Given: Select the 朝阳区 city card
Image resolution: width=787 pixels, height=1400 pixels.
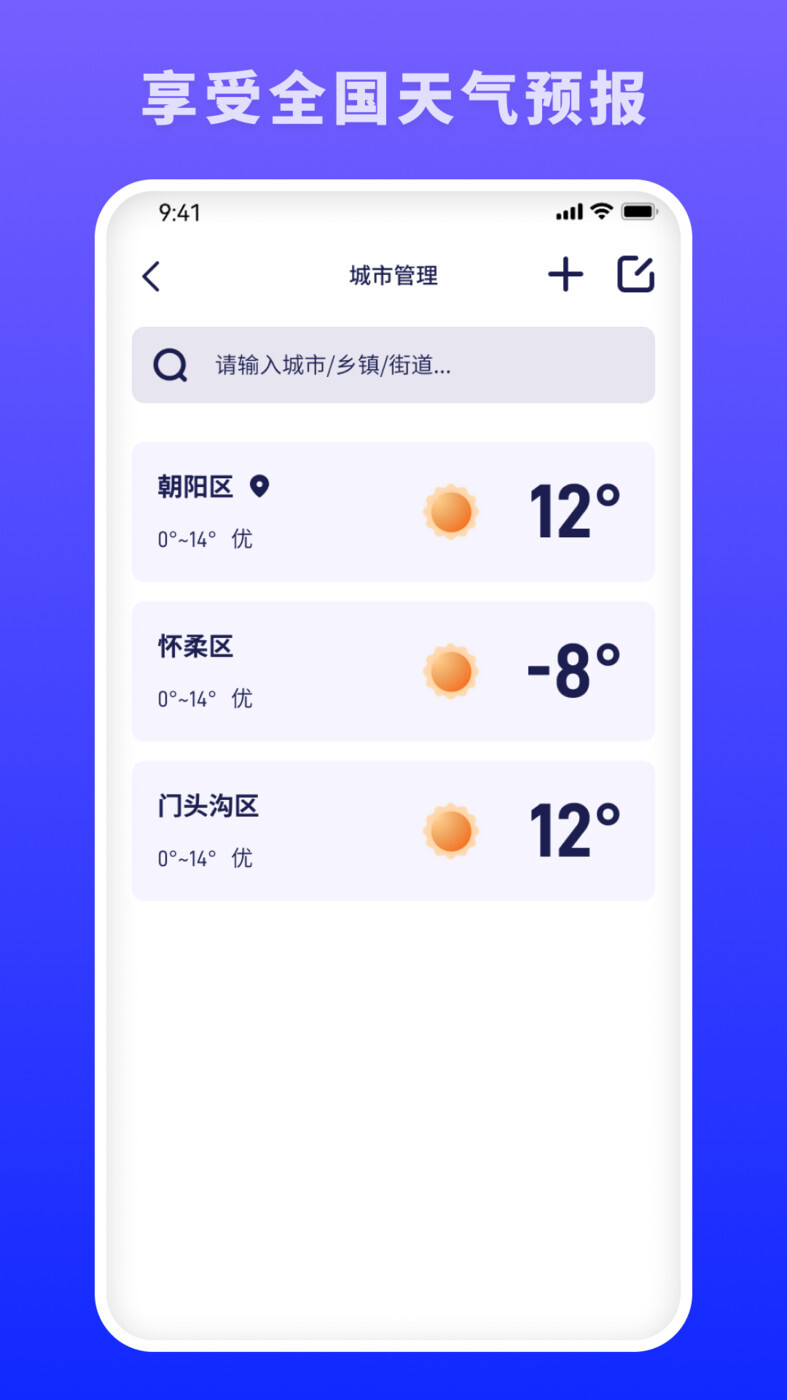Looking at the screenshot, I should (393, 512).
